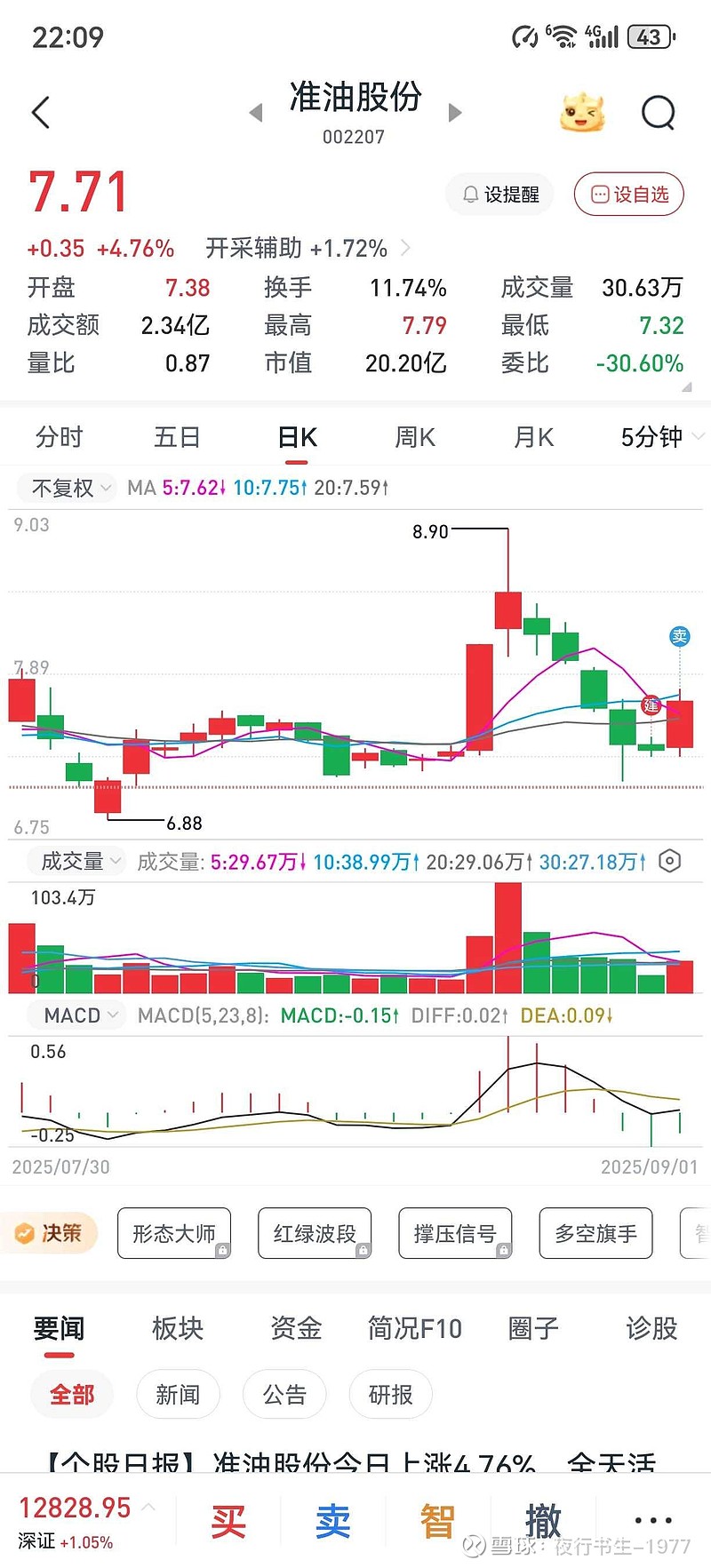
Task: Expand the 不复权 adjustment dropdown
Action: point(70,488)
